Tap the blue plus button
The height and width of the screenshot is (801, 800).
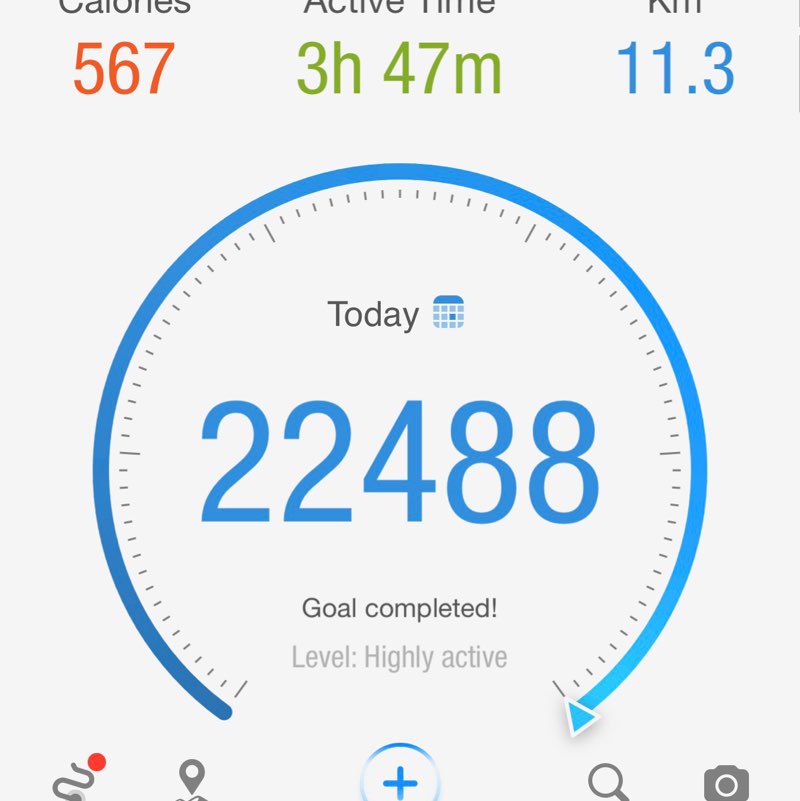click(400, 780)
